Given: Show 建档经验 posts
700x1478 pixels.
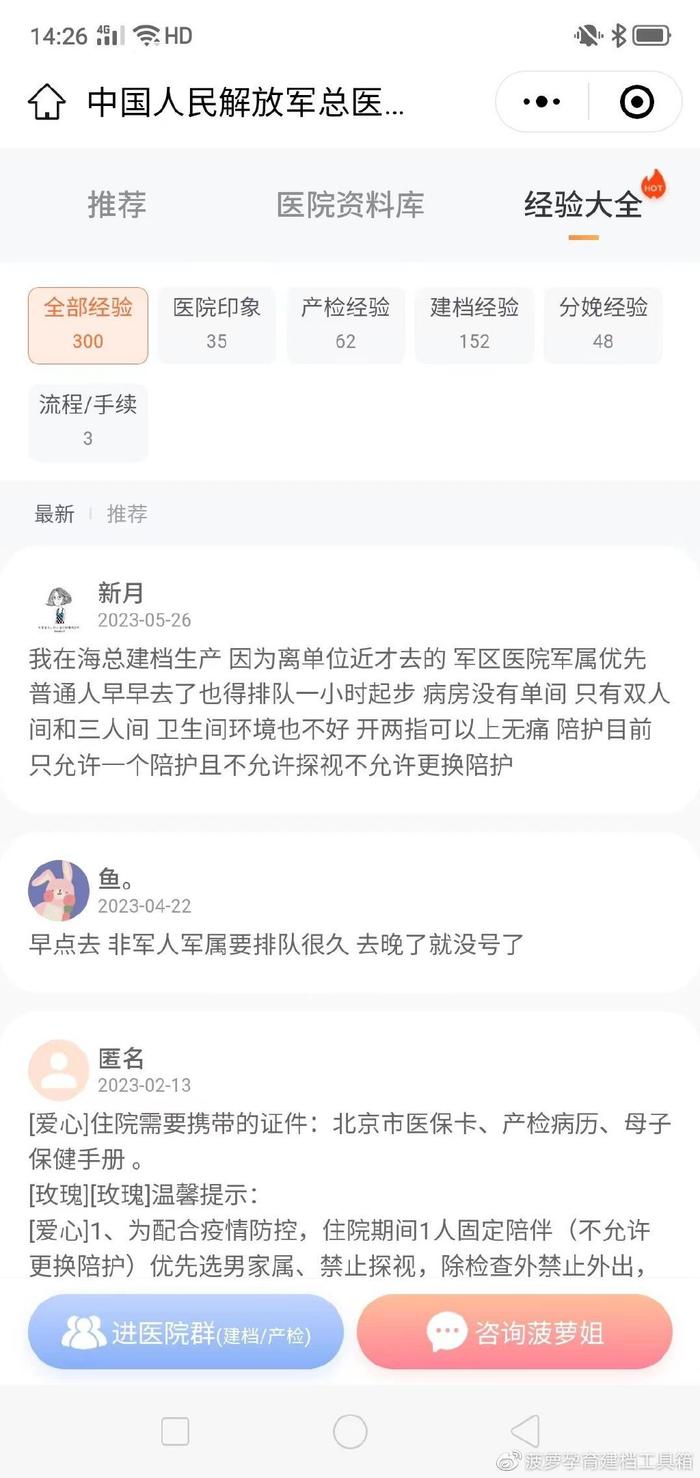Looking at the screenshot, I should coord(474,324).
